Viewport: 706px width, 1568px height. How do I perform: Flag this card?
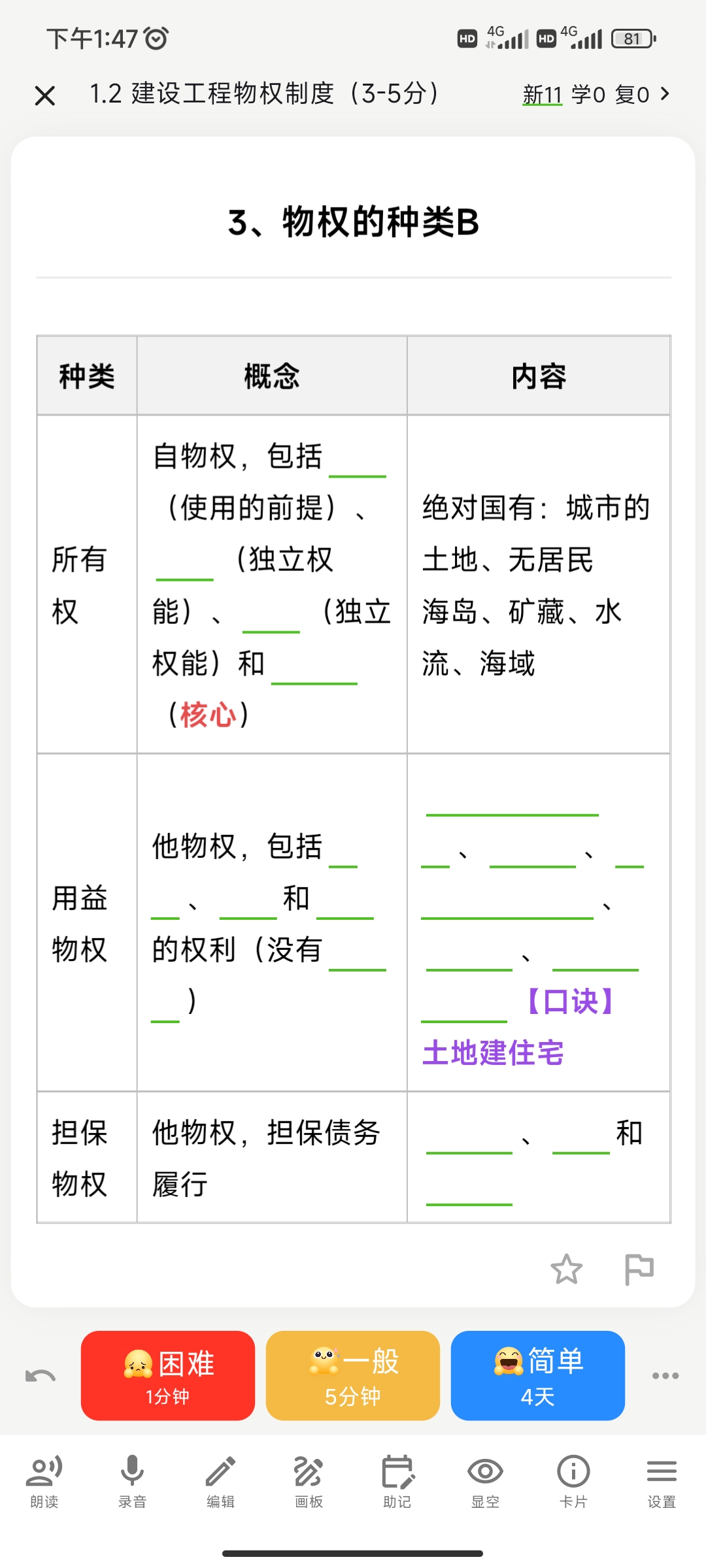639,1269
